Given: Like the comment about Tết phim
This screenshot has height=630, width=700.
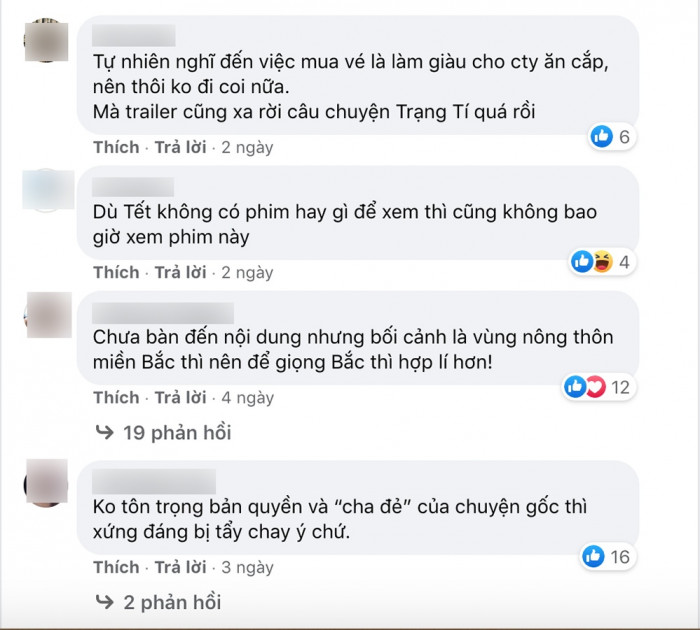Looking at the screenshot, I should point(116,272).
